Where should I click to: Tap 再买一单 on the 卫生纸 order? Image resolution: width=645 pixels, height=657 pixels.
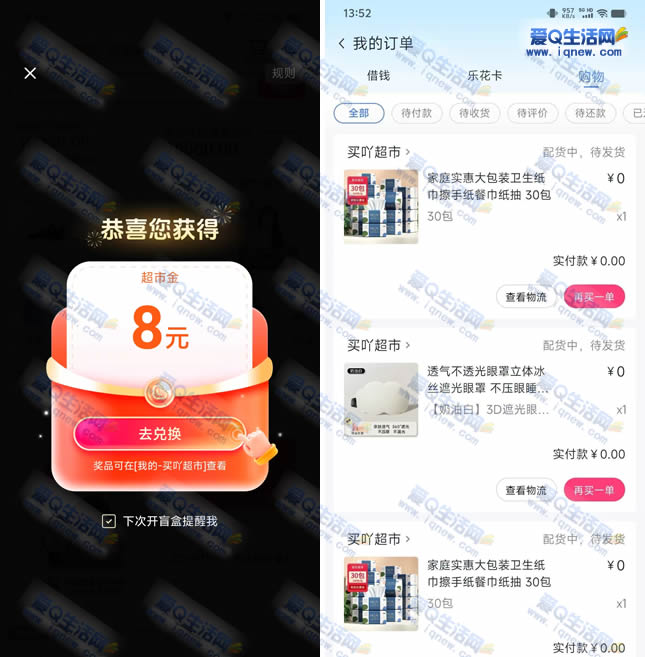[594, 296]
